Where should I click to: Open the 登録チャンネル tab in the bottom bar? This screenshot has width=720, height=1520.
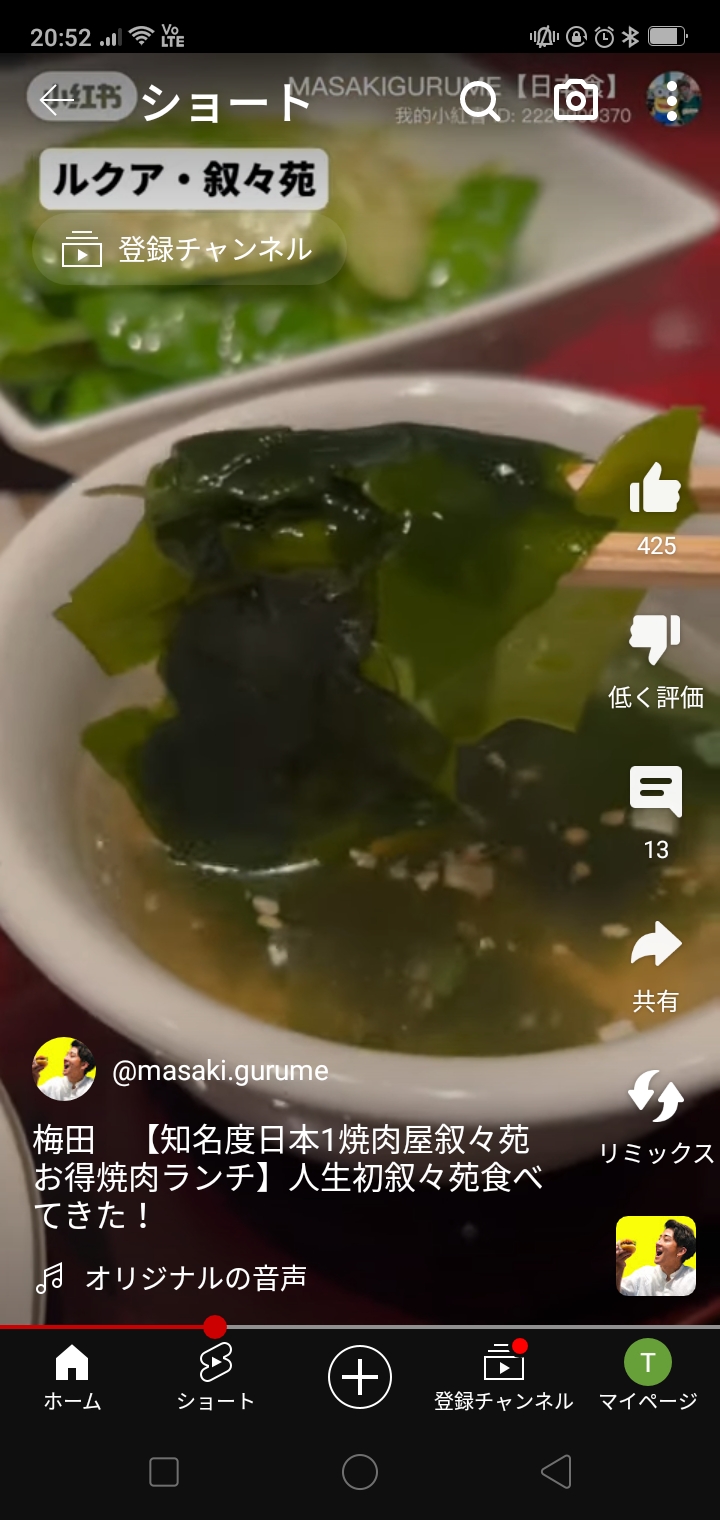504,1377
